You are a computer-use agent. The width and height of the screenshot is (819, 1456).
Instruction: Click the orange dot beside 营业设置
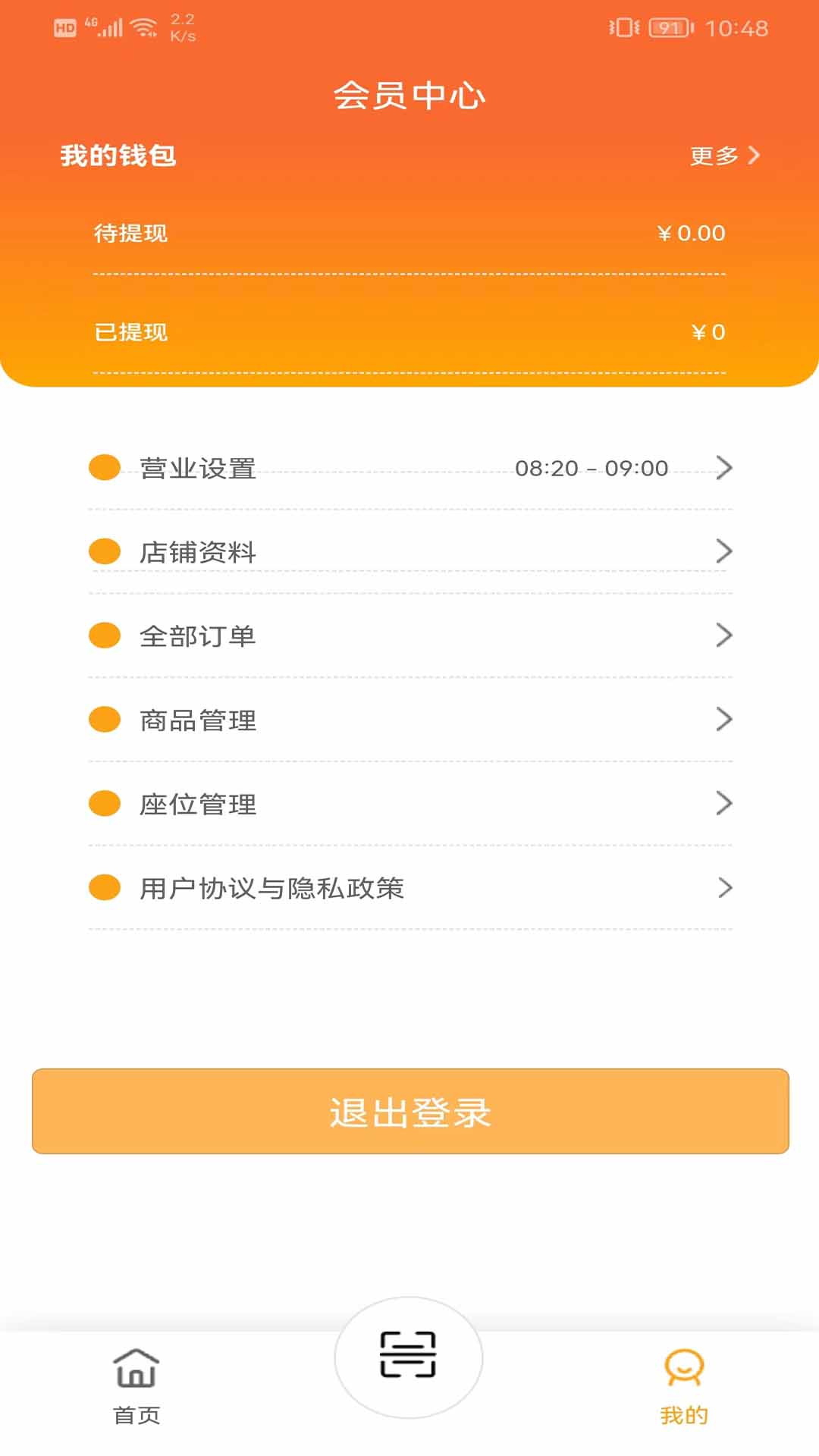pyautogui.click(x=104, y=467)
